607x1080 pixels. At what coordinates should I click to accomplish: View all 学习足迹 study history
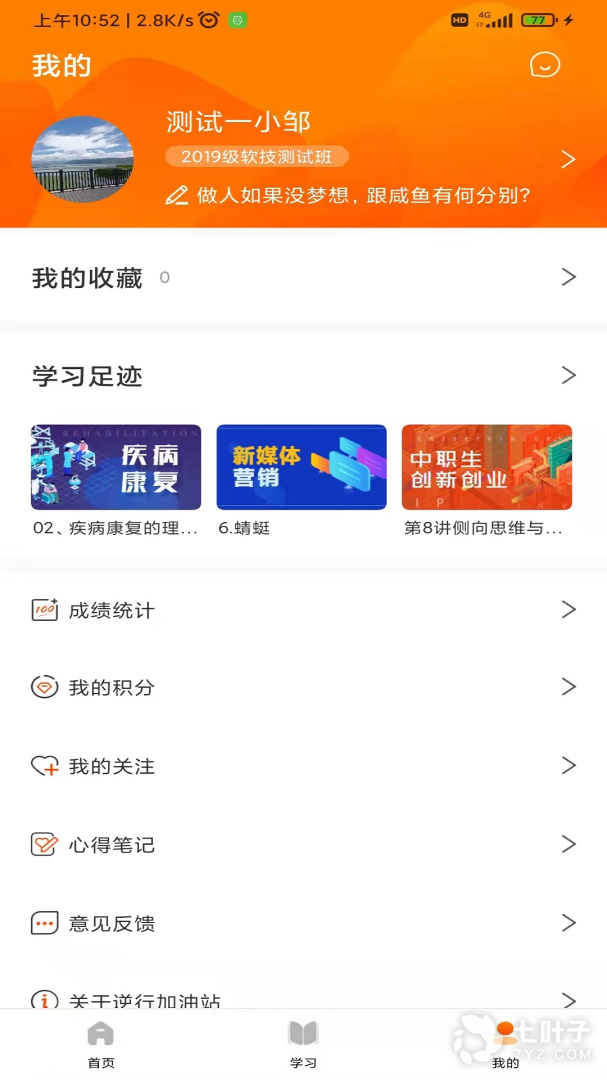click(568, 376)
